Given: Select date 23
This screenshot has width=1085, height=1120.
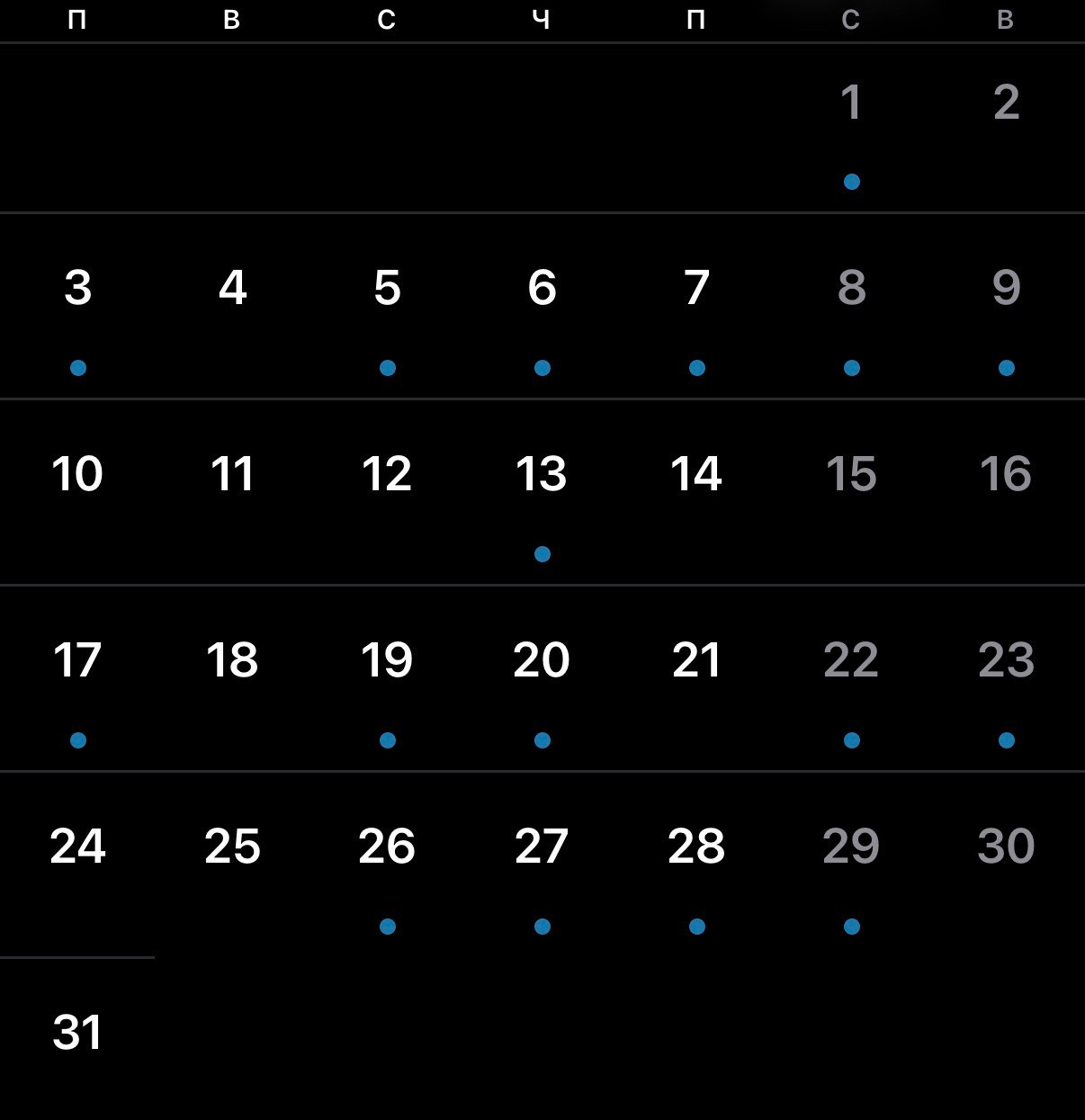Looking at the screenshot, I should tap(1006, 660).
